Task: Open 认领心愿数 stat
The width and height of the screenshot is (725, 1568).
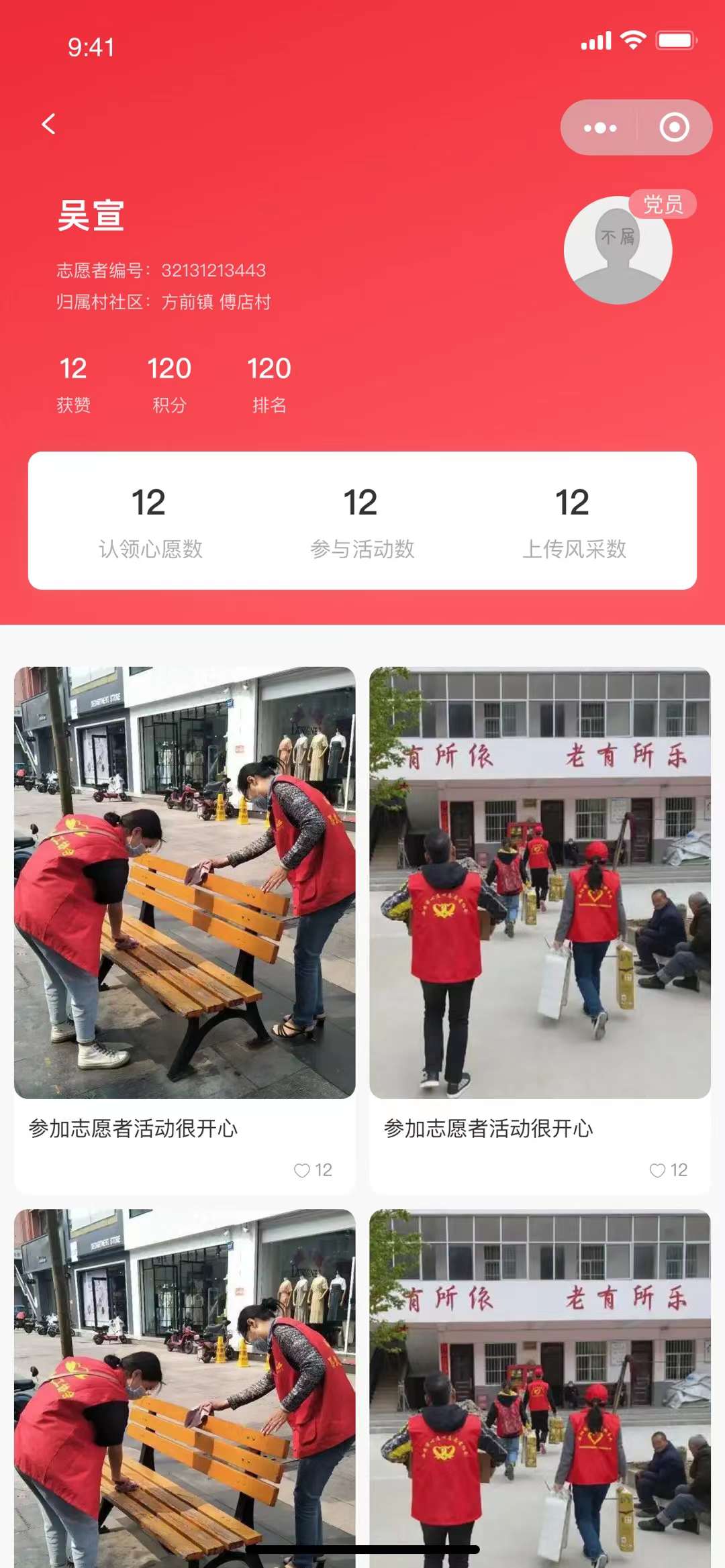Action: [150, 521]
